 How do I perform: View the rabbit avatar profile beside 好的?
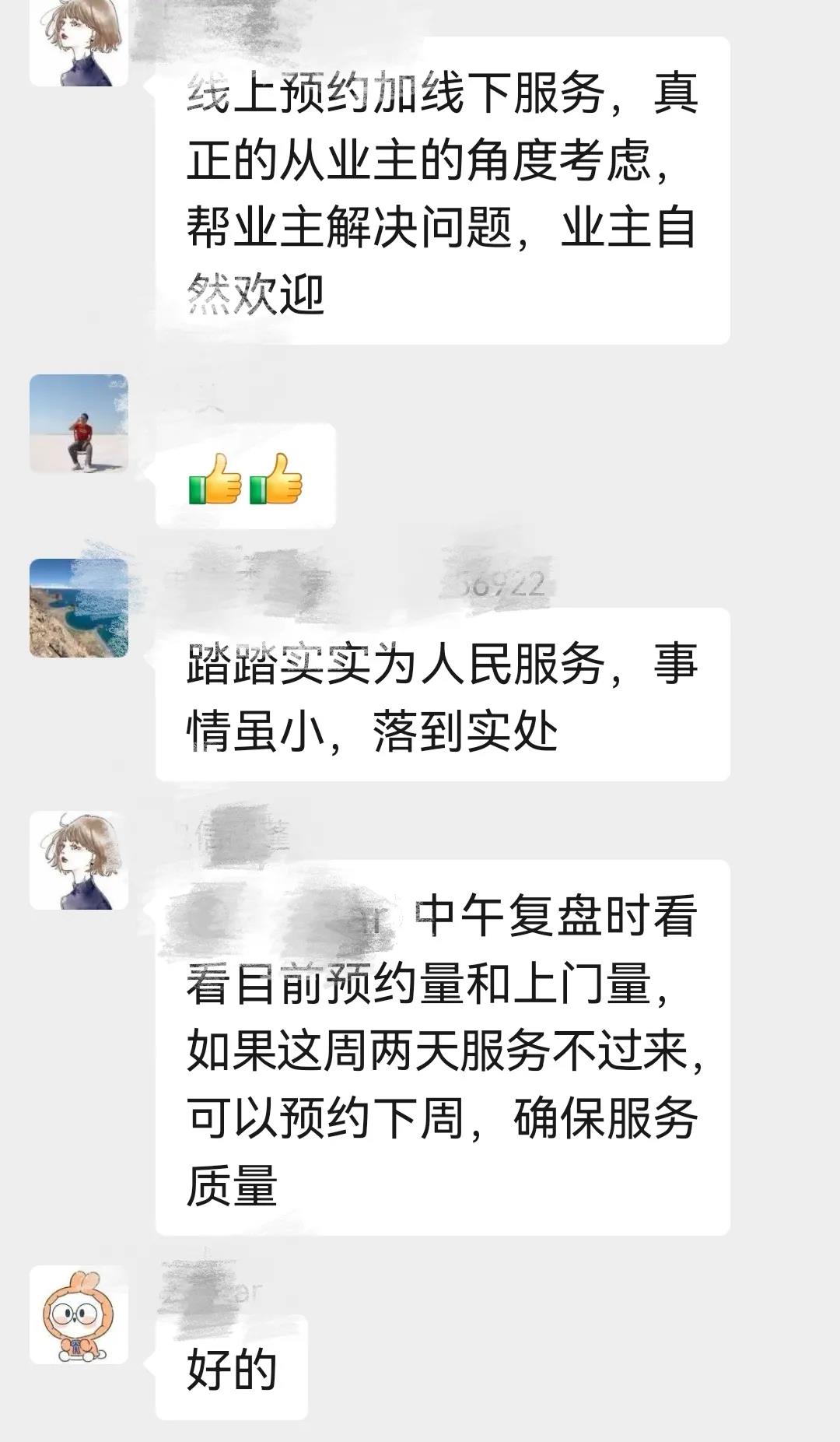79,1314
